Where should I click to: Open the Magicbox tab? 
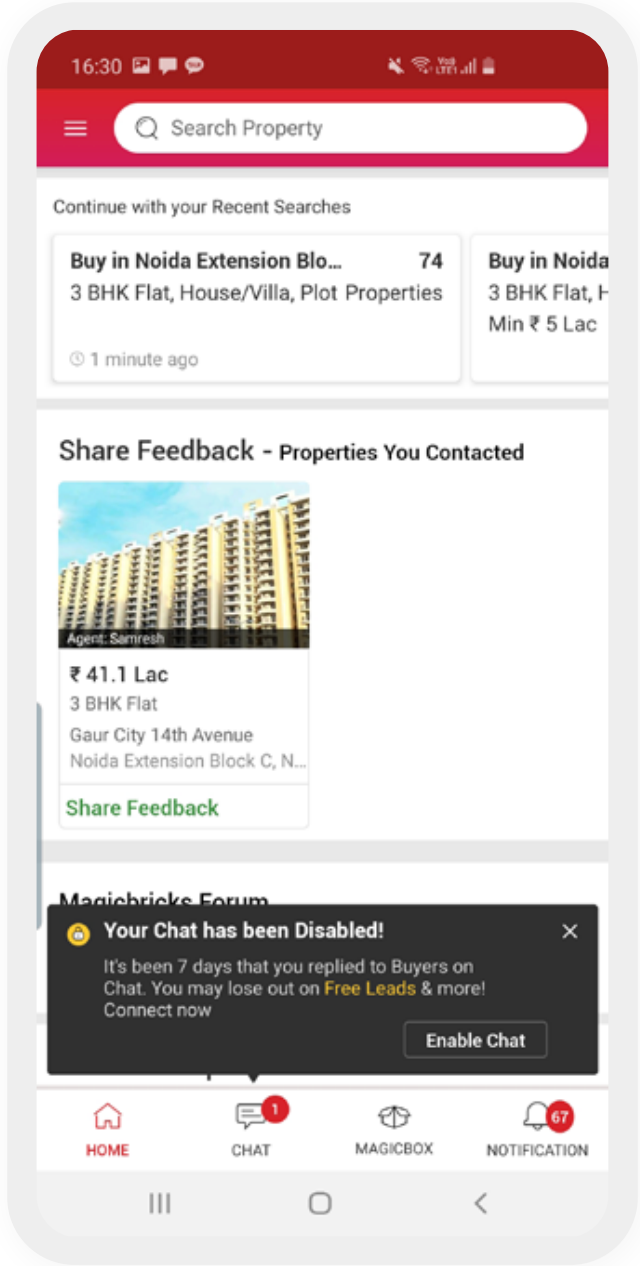(x=394, y=1130)
